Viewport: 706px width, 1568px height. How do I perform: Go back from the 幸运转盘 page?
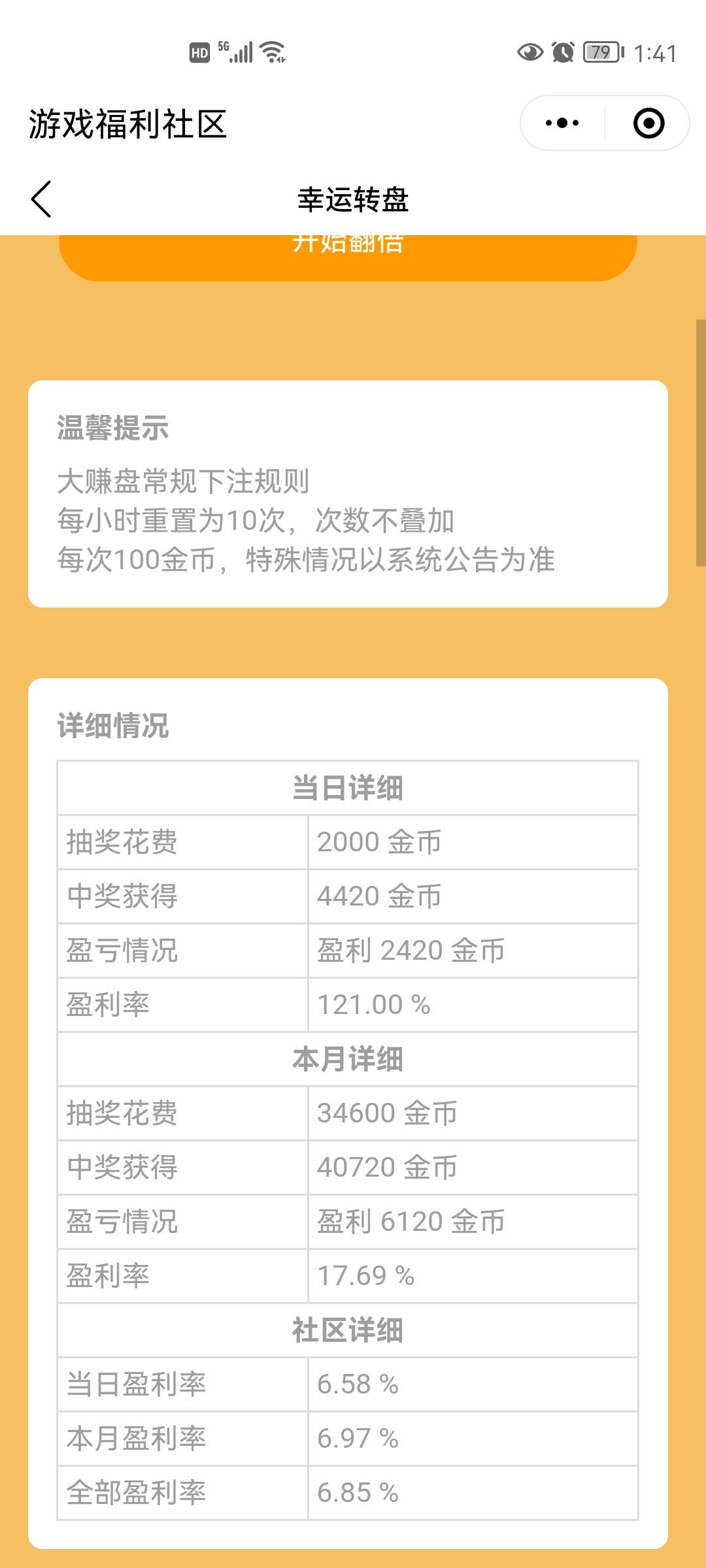pyautogui.click(x=41, y=199)
